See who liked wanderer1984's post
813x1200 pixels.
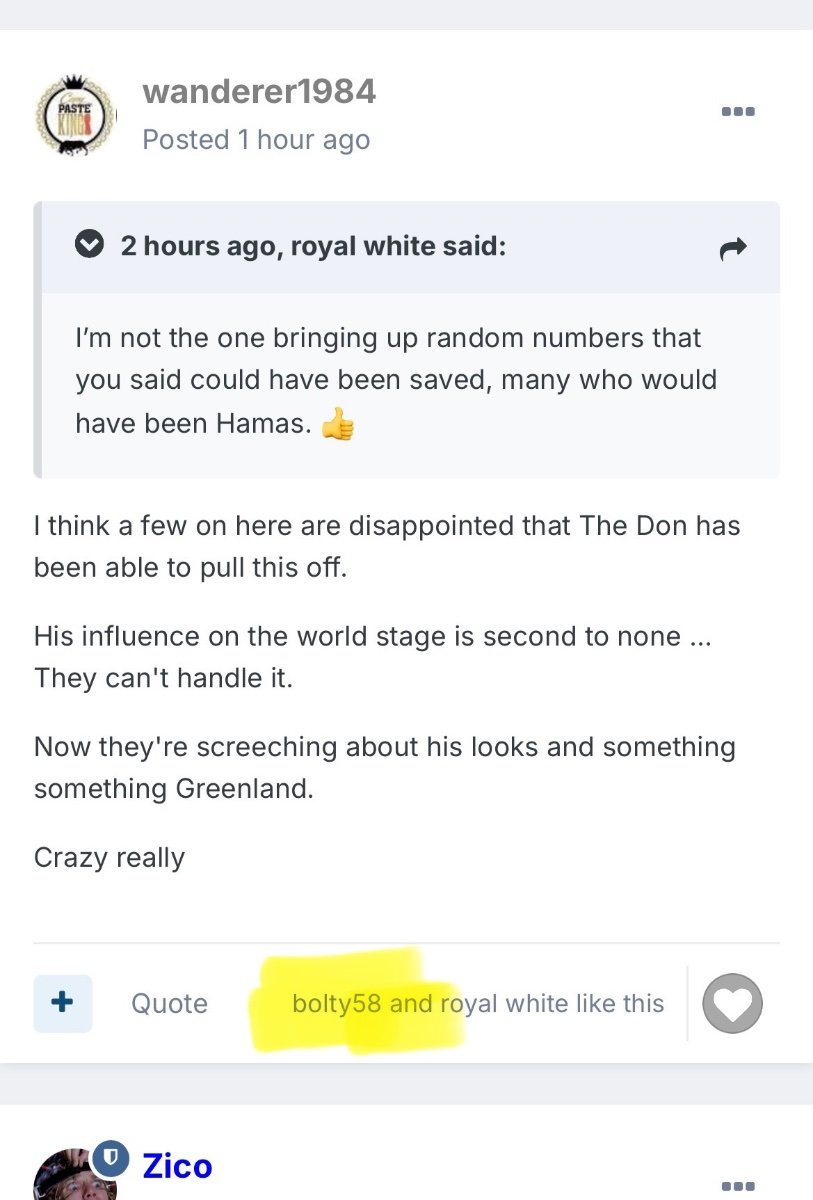tap(477, 1003)
